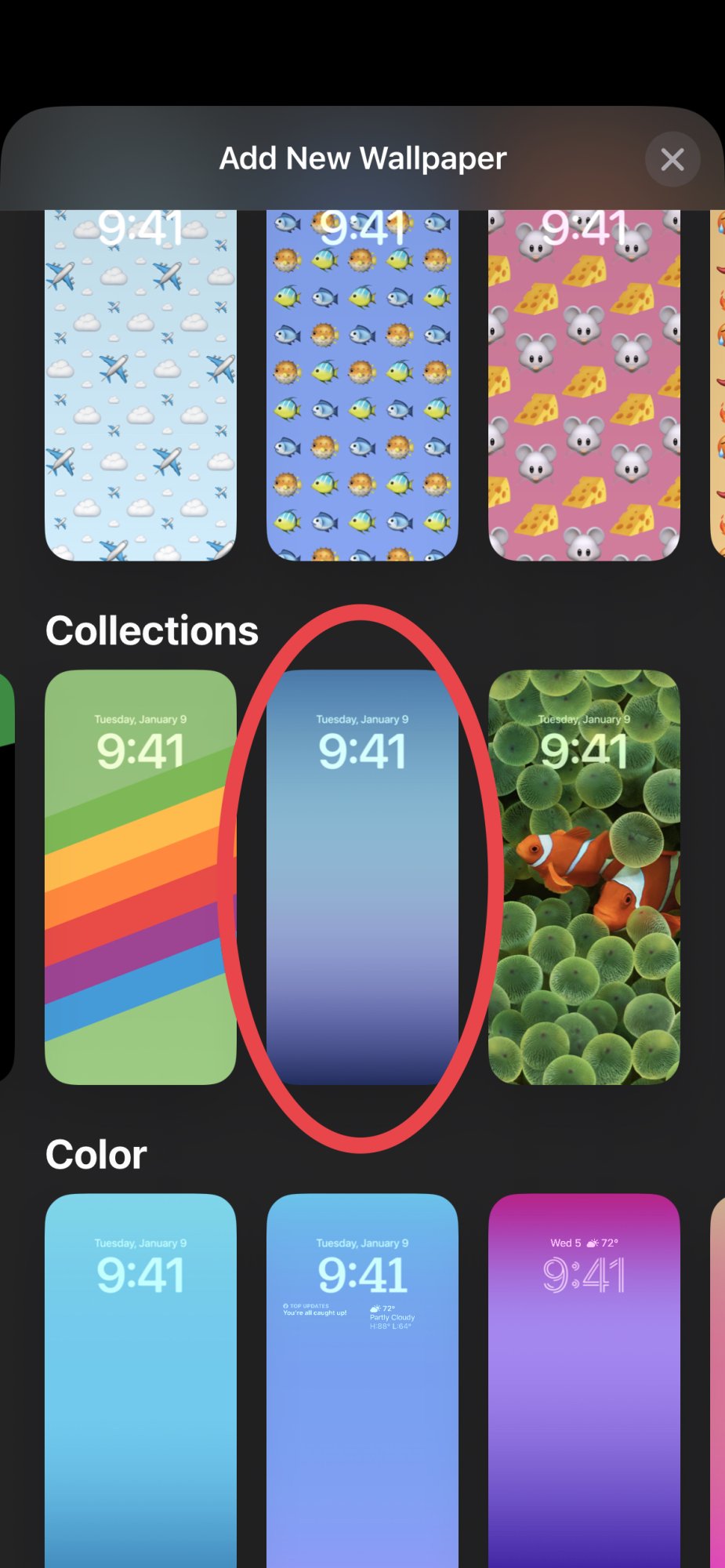Open the rainbow stripes collection wallpaper
Screen dimensions: 725x1568
[140, 877]
